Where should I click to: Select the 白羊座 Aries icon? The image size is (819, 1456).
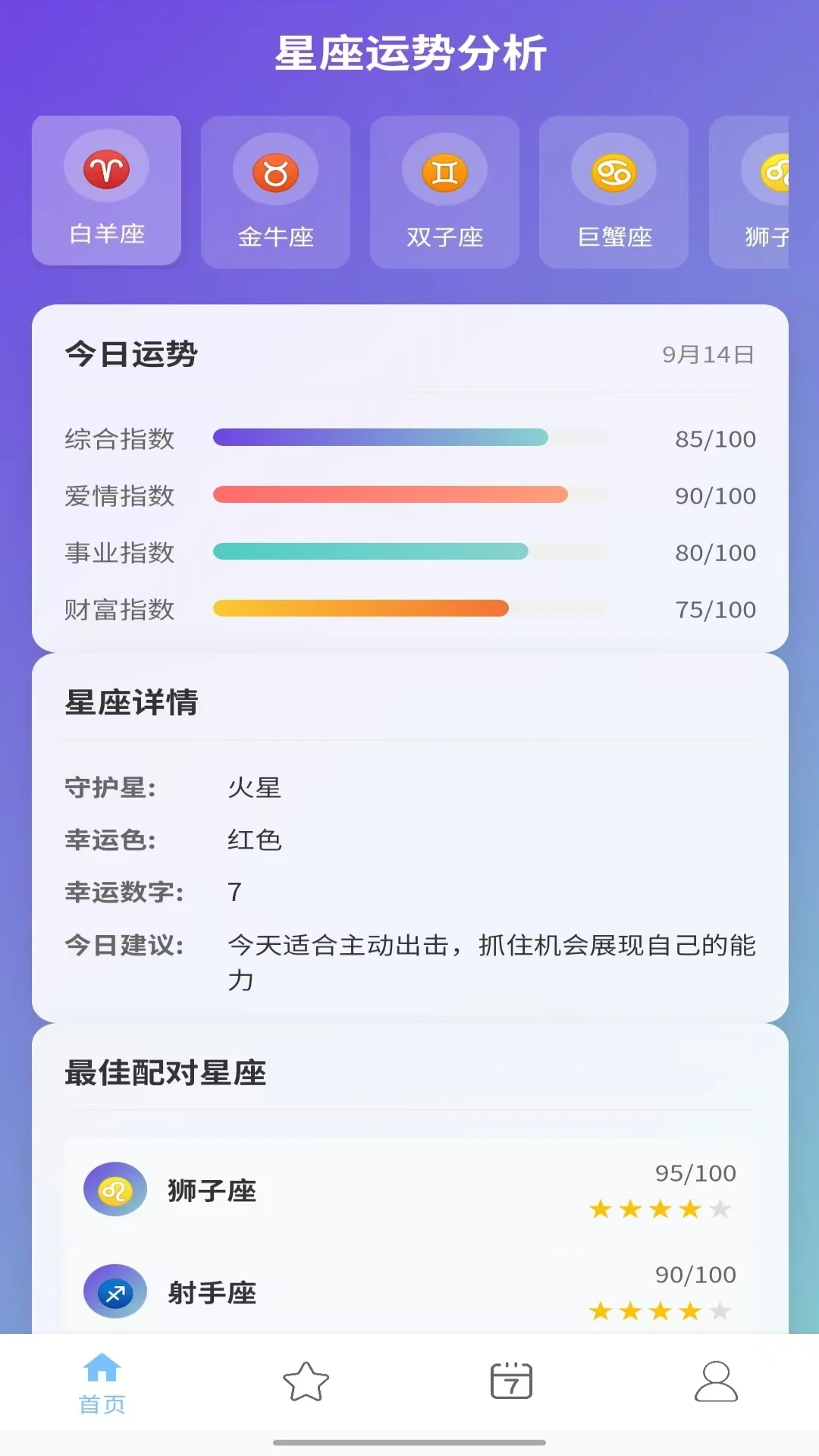[106, 168]
